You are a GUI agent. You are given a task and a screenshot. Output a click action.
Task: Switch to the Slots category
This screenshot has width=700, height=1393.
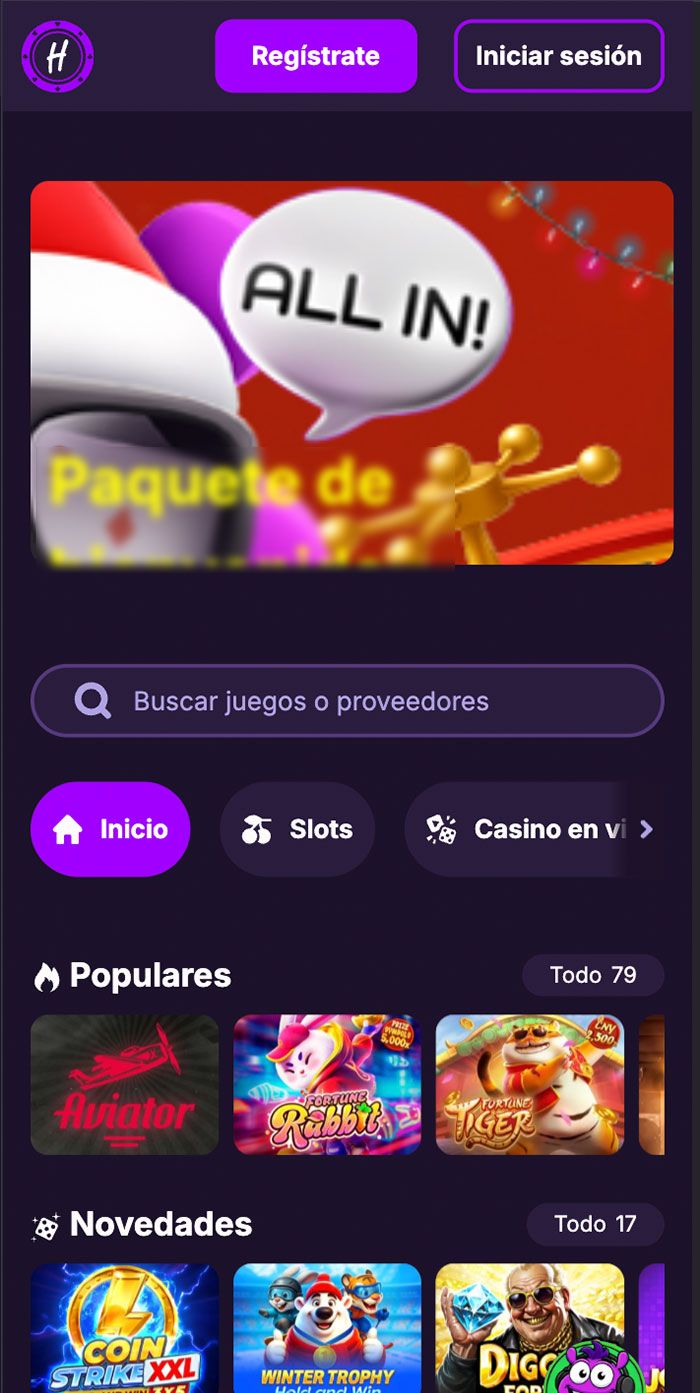coord(297,829)
